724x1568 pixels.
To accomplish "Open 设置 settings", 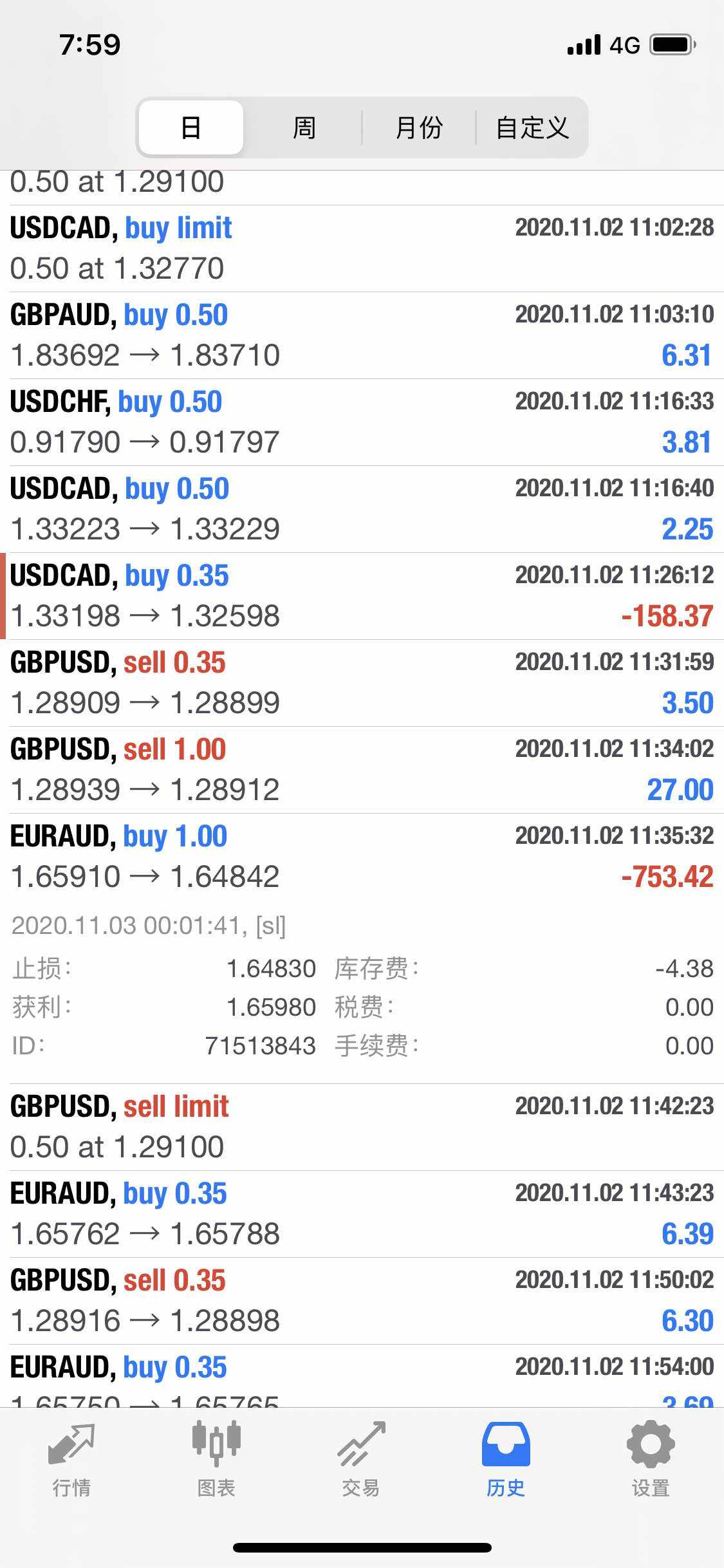I will click(651, 1460).
